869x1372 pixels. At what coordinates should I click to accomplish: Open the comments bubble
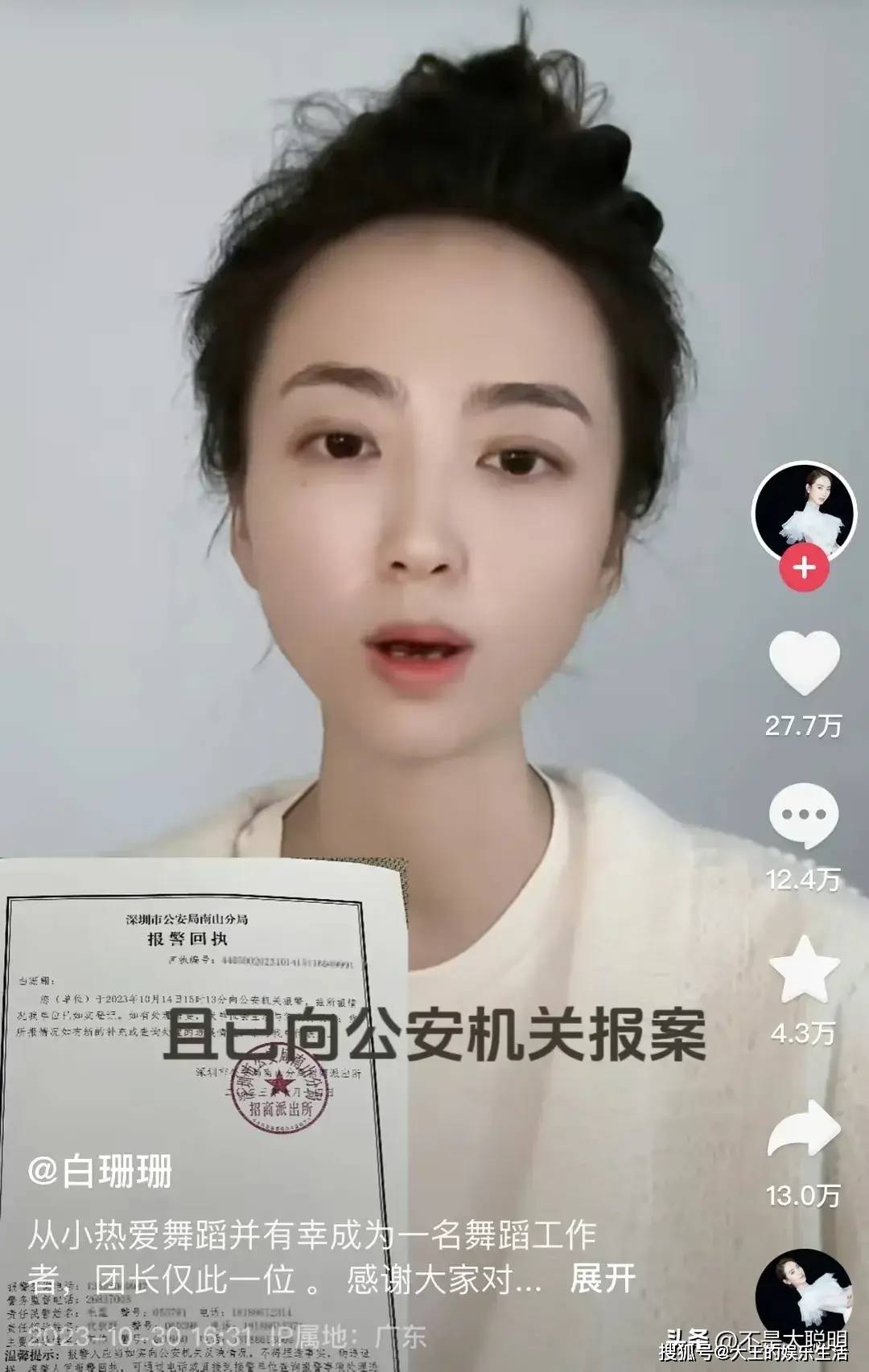pos(804,815)
